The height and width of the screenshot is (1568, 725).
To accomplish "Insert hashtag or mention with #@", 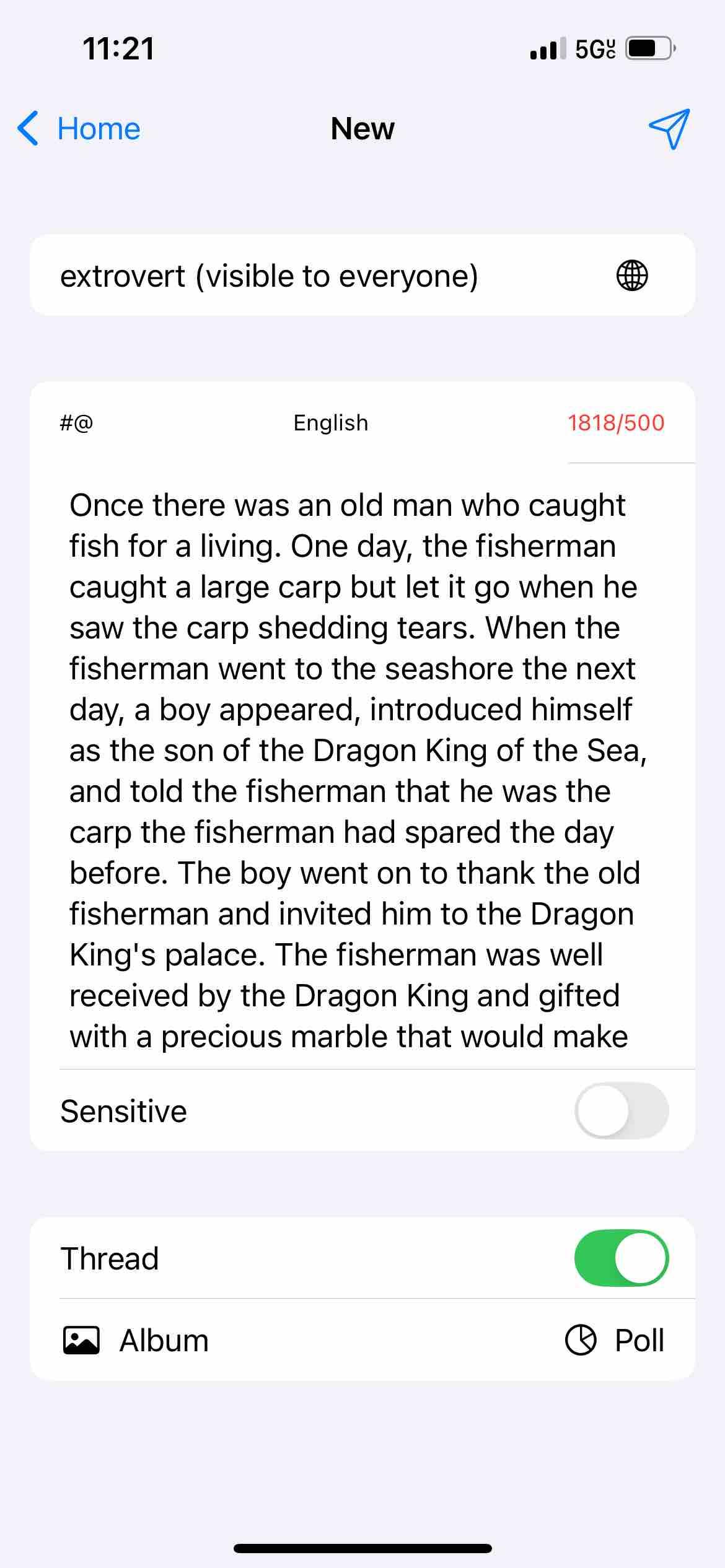I will (x=76, y=423).
